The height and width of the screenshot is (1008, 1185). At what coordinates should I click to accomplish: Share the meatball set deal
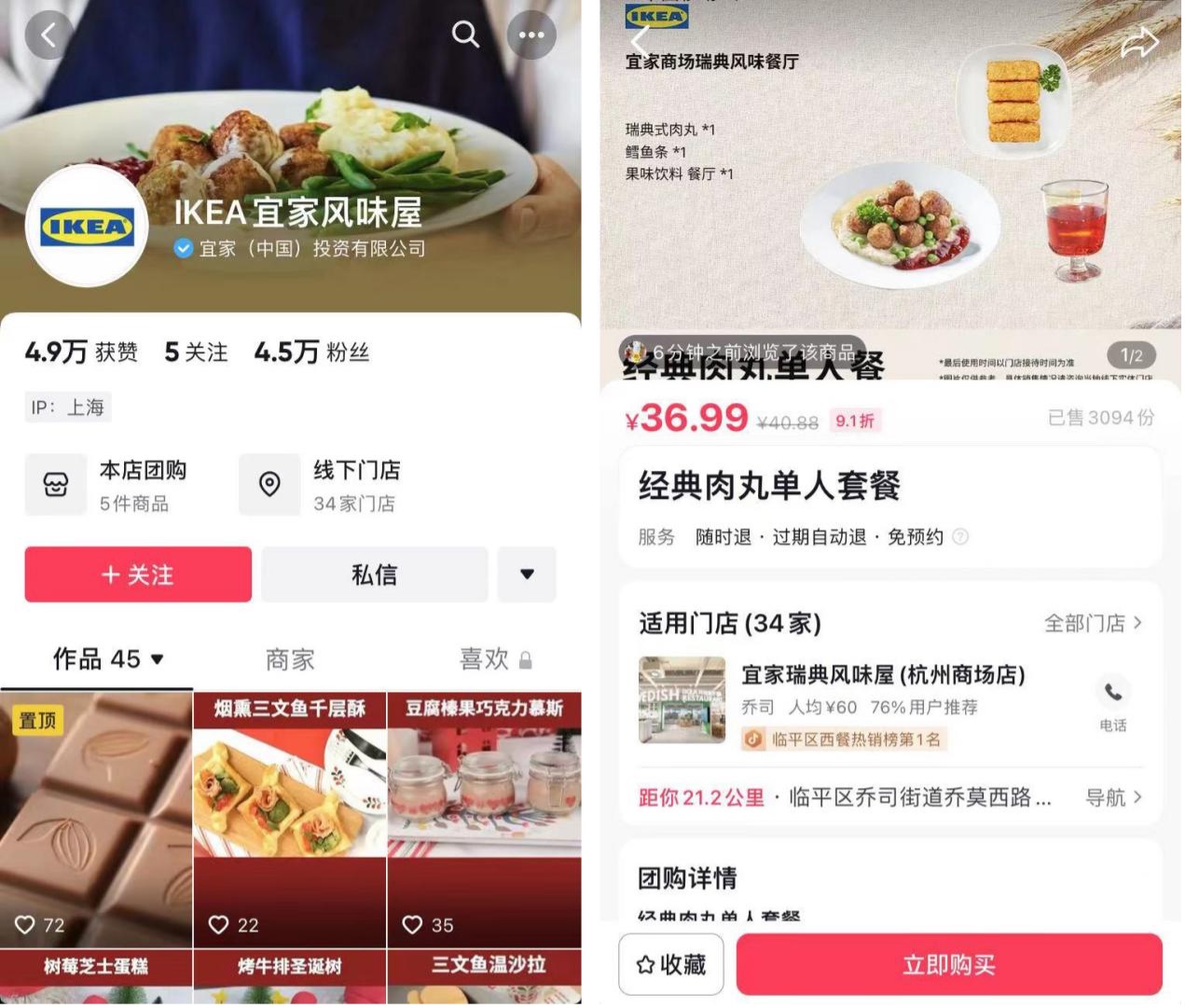pos(1139,43)
